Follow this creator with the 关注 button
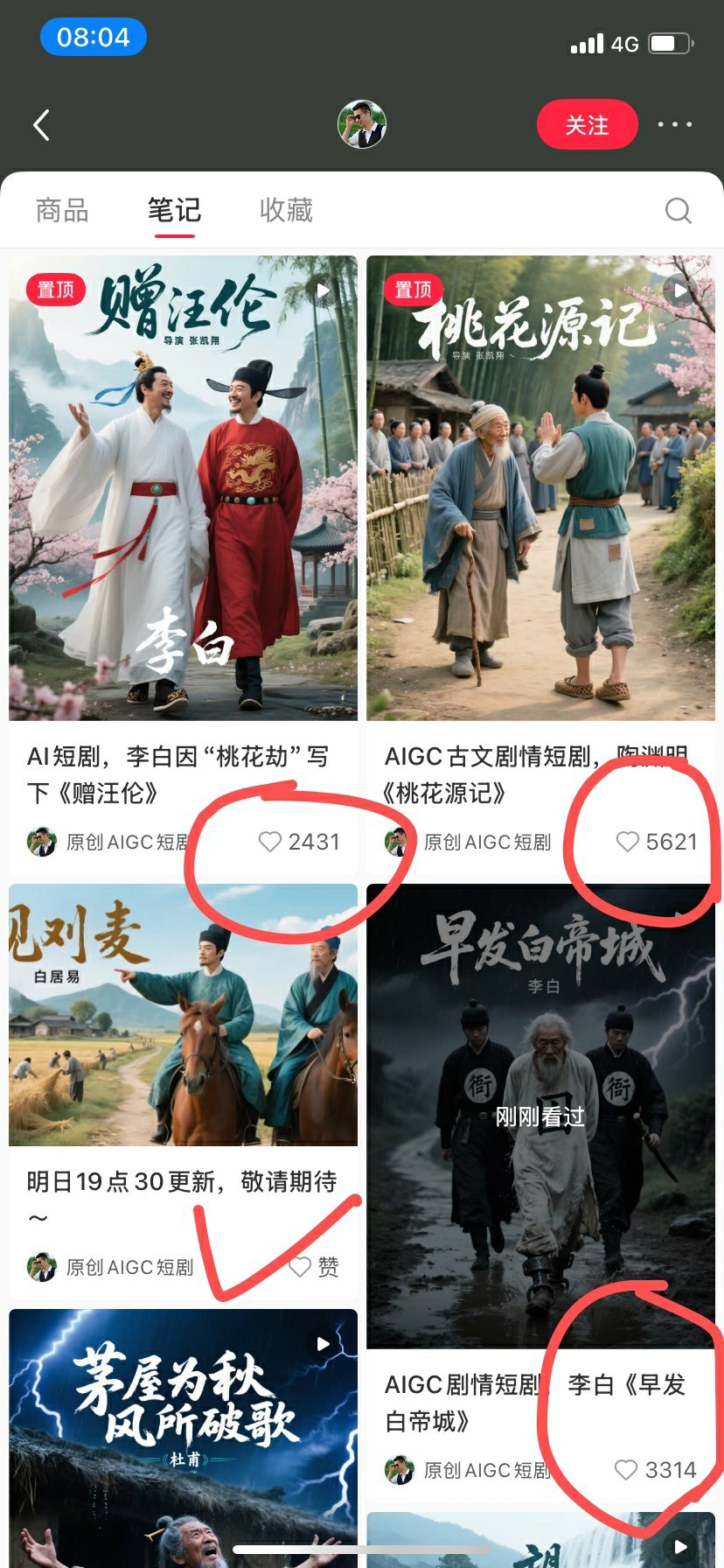The height and width of the screenshot is (1568, 724). click(x=587, y=125)
